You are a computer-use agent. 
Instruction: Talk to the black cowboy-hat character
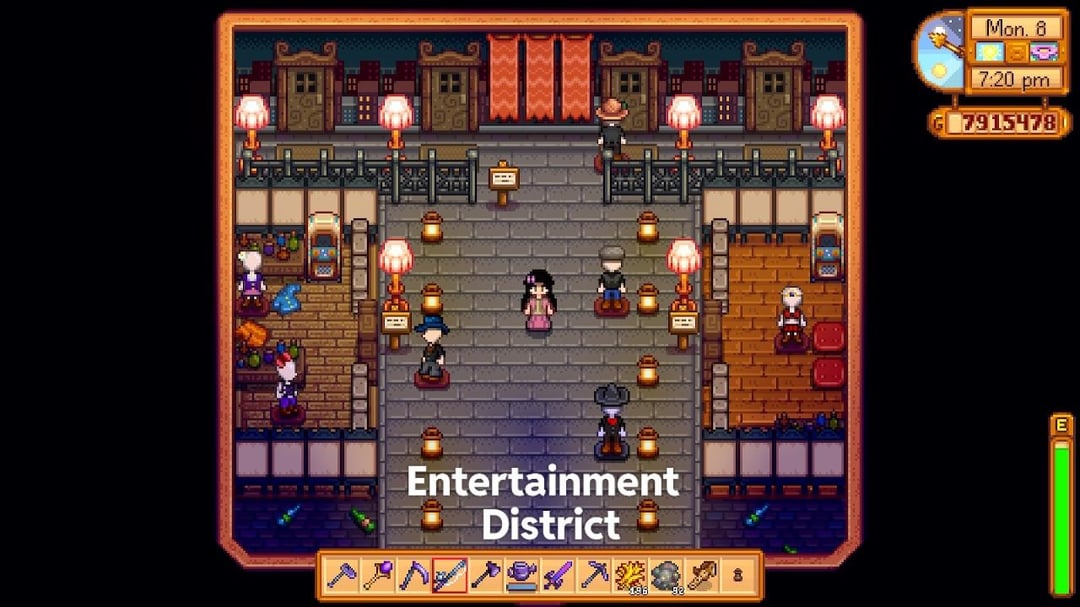click(611, 418)
